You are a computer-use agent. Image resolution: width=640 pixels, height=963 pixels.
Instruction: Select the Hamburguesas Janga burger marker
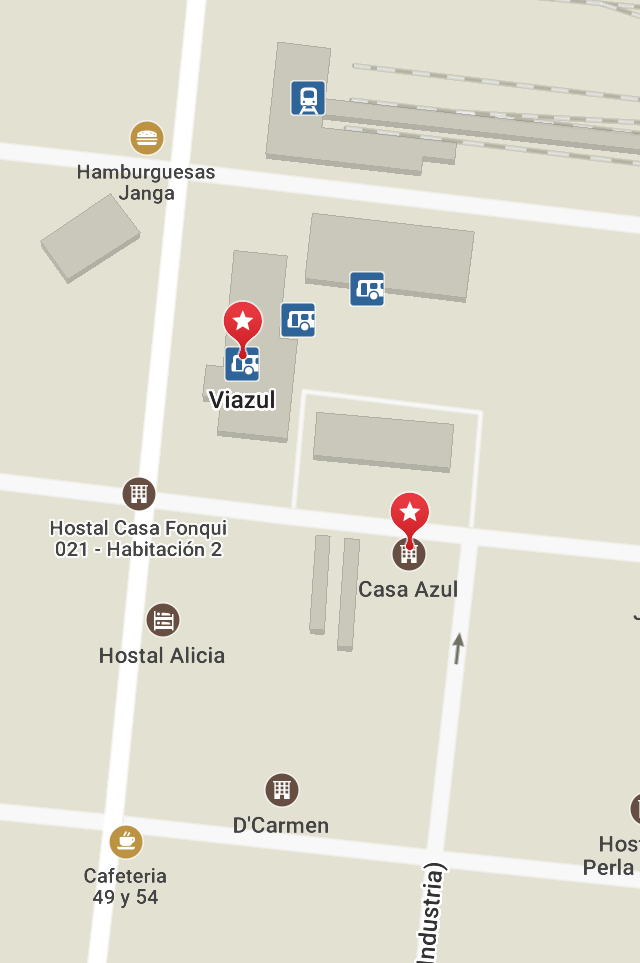147,138
